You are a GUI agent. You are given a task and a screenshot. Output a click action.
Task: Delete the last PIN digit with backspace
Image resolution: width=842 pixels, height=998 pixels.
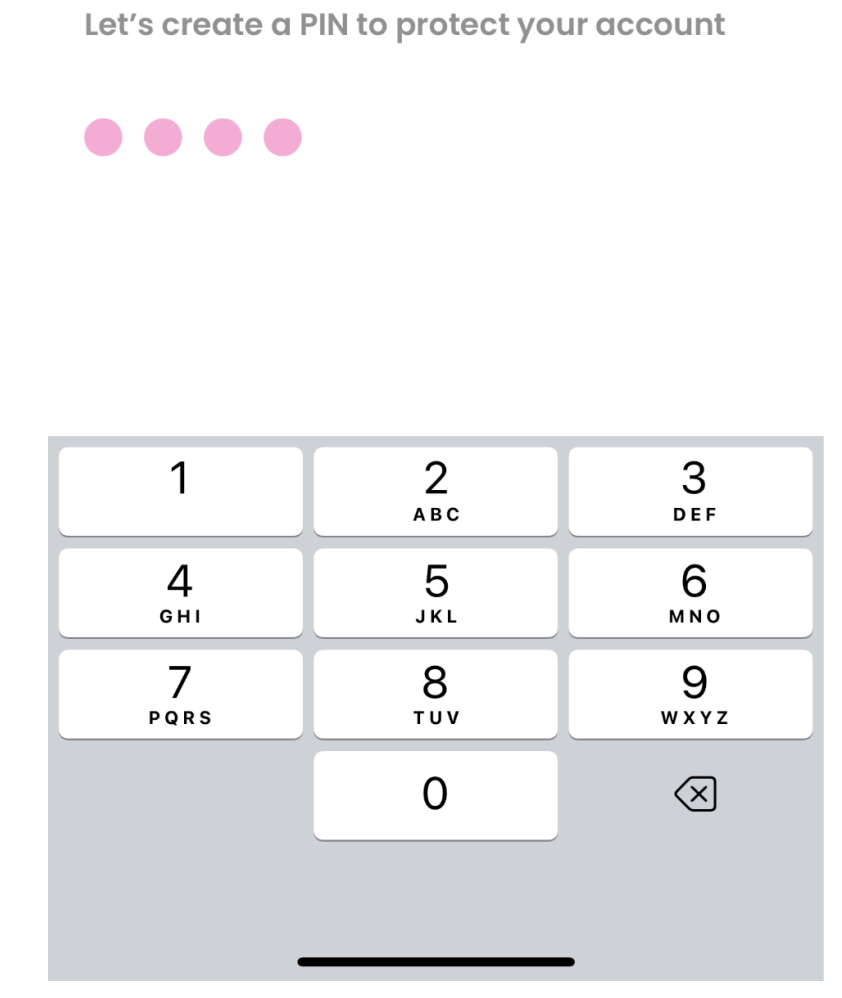695,795
